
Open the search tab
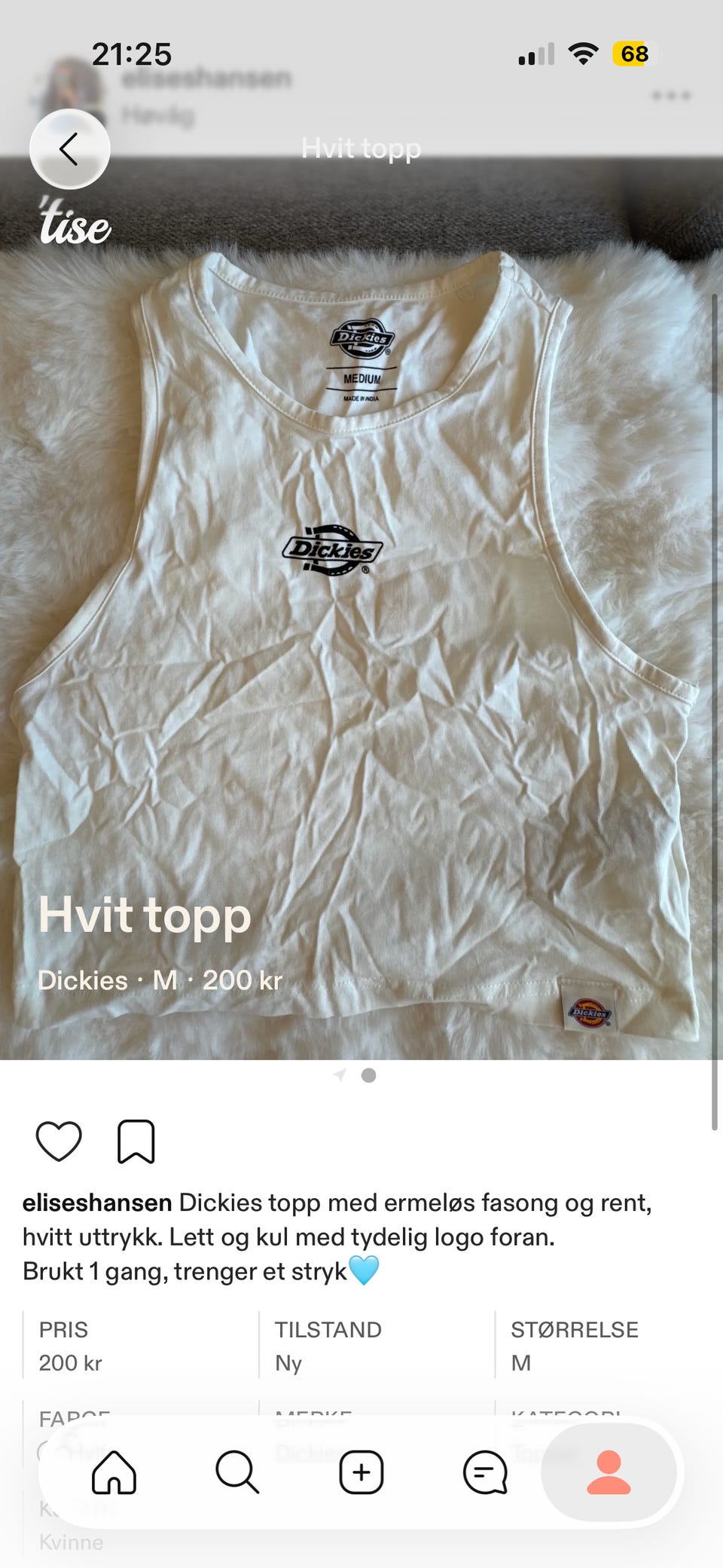(237, 1472)
